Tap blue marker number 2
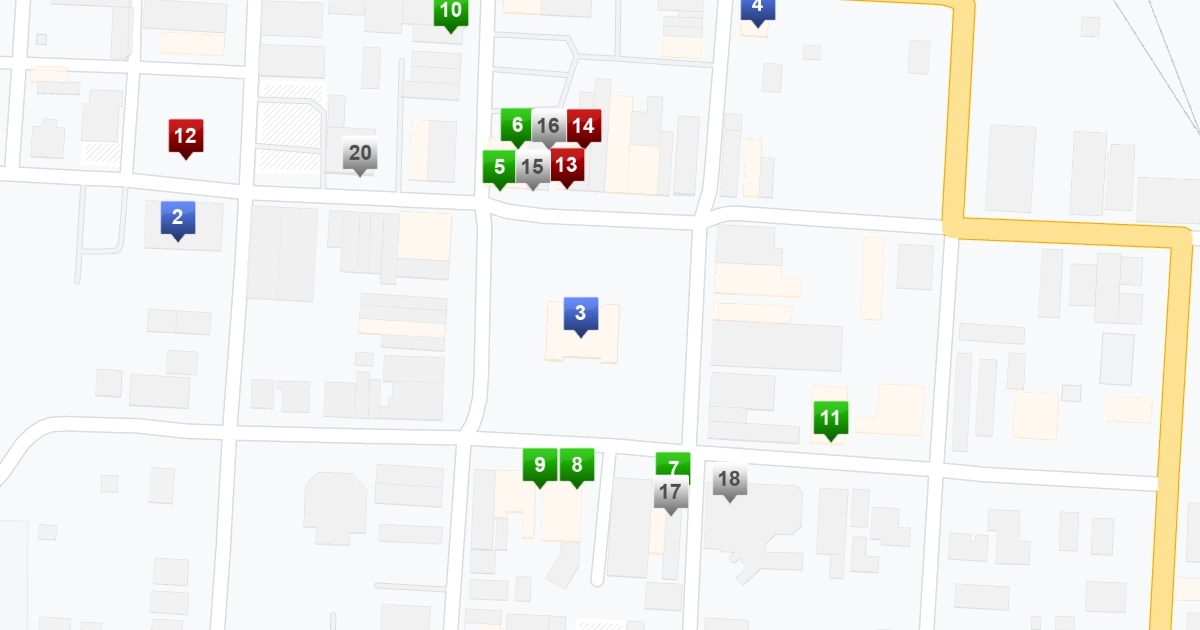1200x630 pixels. [x=178, y=217]
